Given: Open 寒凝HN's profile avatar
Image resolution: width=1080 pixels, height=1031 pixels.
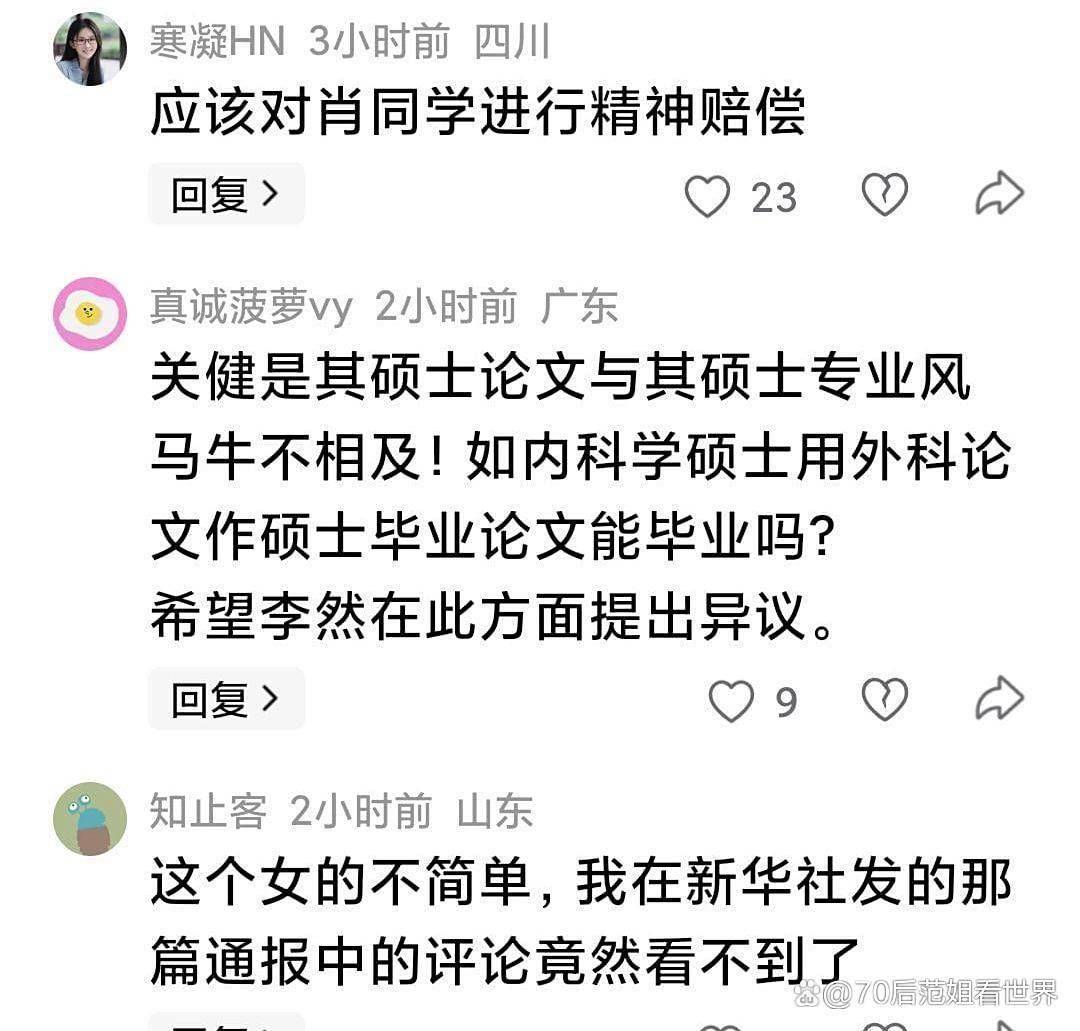Looking at the screenshot, I should click(x=90, y=50).
